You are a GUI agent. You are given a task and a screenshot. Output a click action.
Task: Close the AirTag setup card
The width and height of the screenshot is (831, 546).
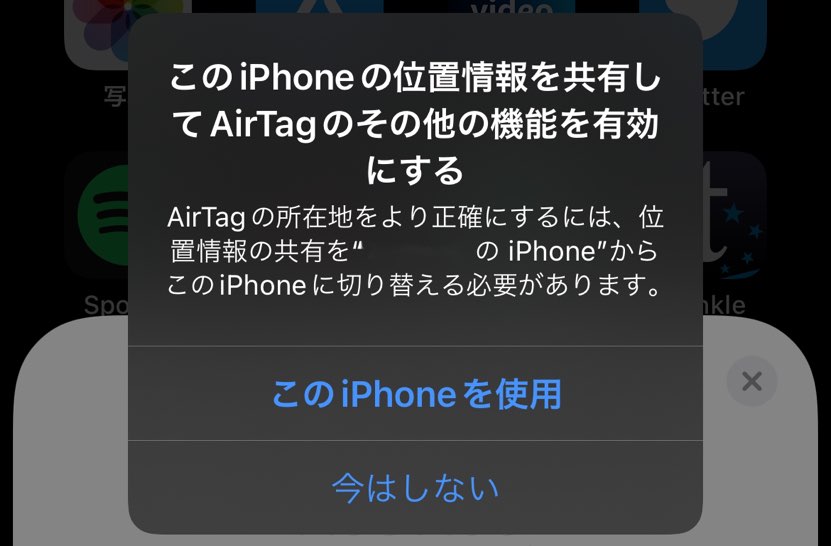click(752, 381)
